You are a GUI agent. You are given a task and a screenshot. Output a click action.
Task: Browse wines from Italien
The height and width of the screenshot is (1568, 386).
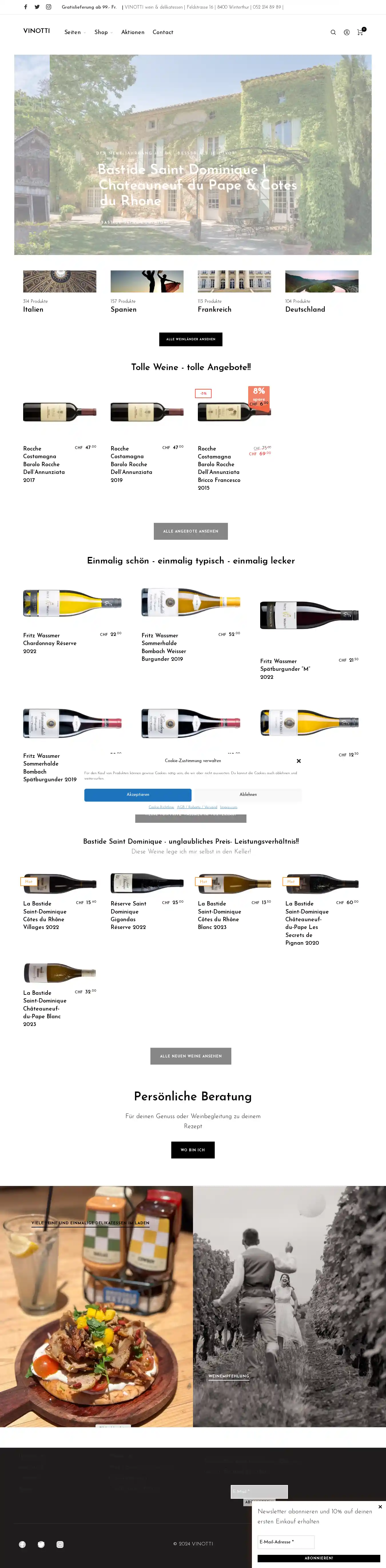click(33, 309)
